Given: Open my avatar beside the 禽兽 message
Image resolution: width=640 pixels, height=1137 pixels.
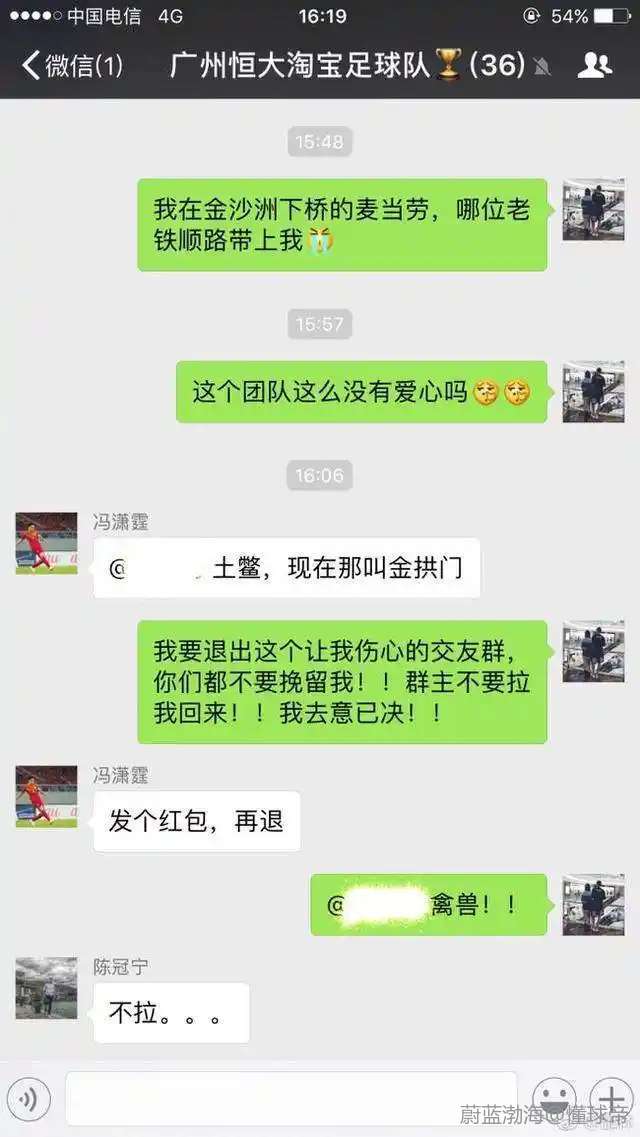Looking at the screenshot, I should tap(593, 904).
